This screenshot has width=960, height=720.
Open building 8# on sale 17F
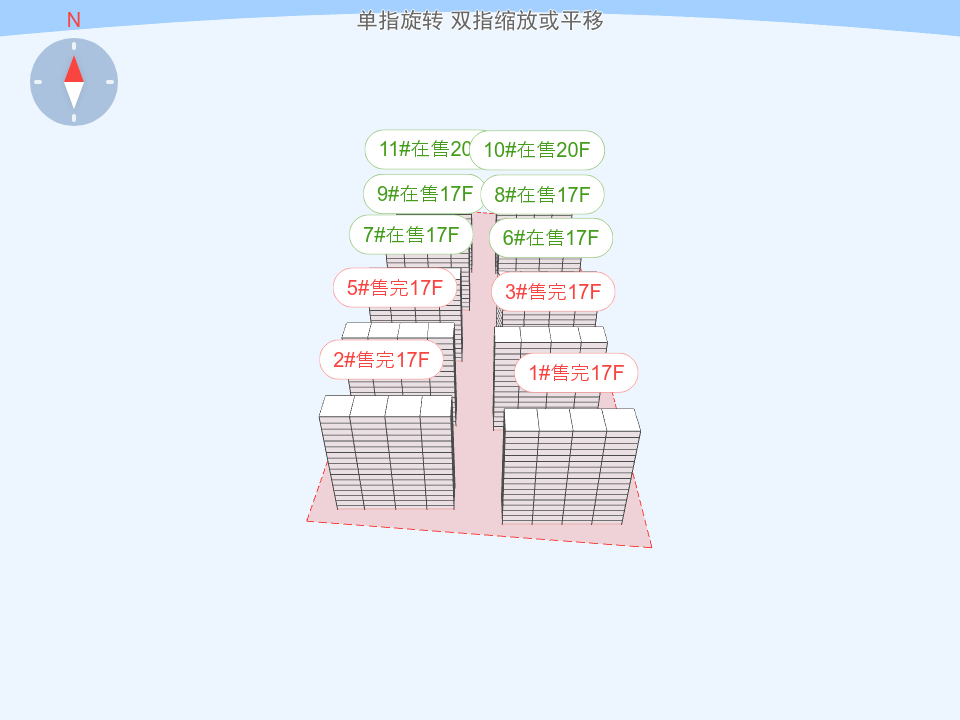click(542, 195)
